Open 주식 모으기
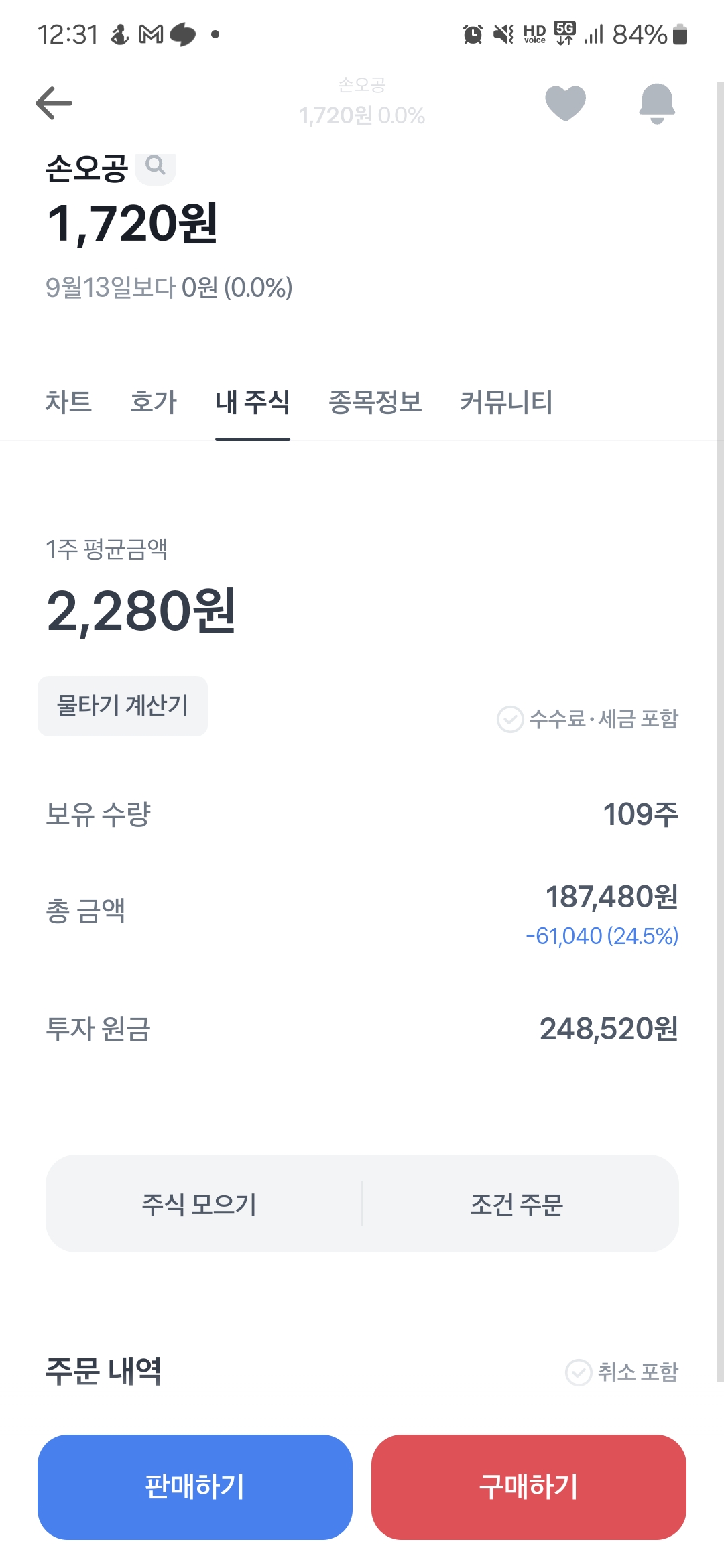Viewport: 724px width, 1568px height. (x=200, y=1203)
